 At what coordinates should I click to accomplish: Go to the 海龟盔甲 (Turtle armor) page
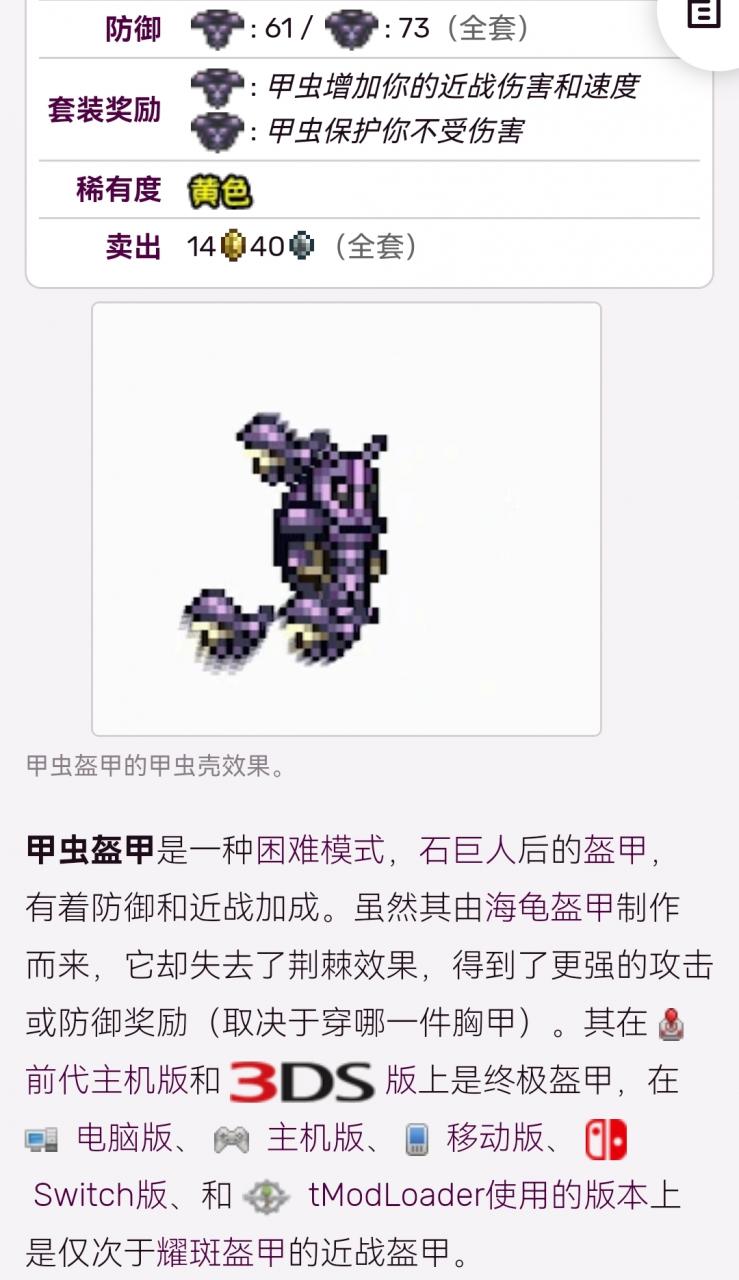[x=548, y=908]
